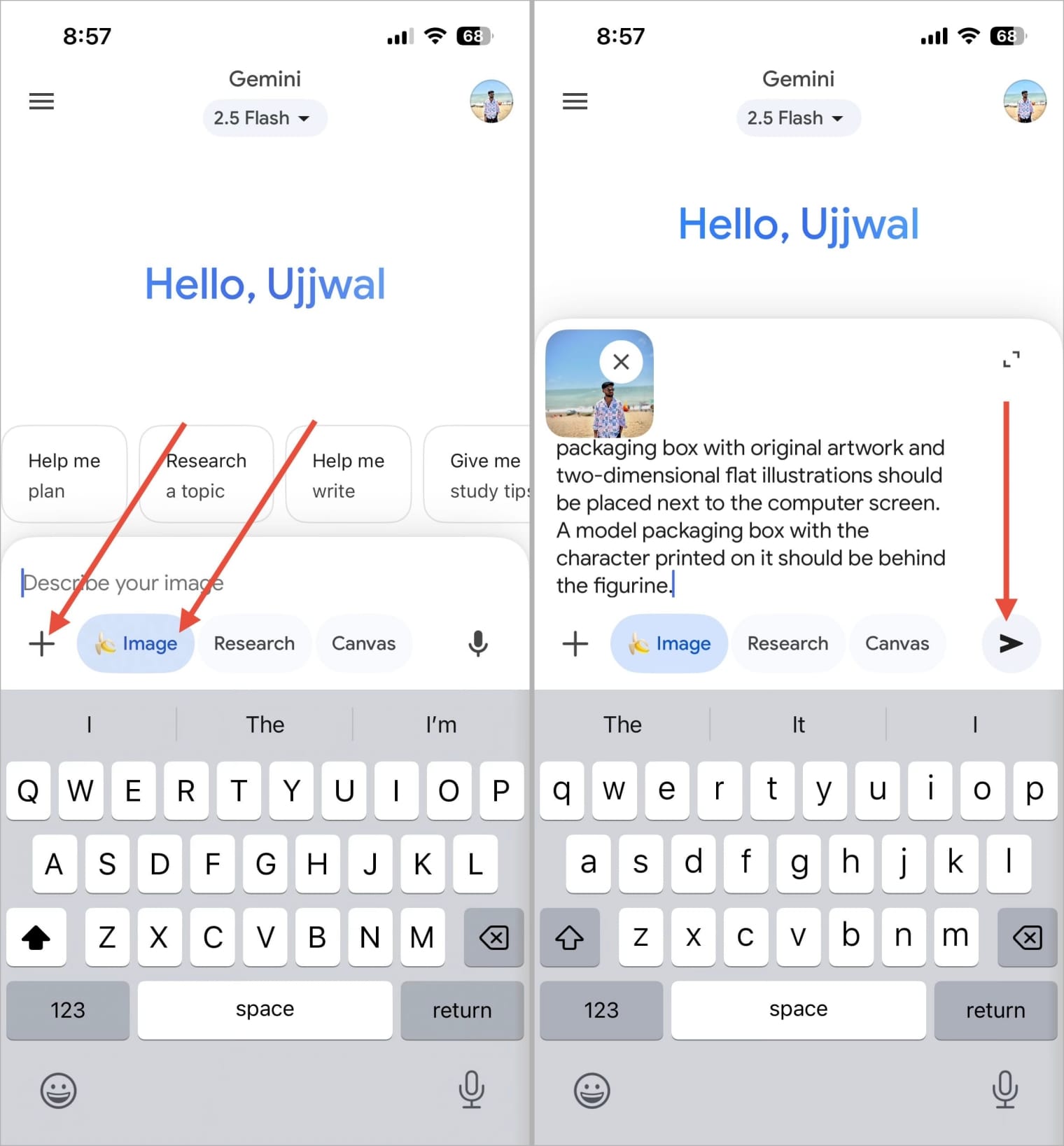Choose the Help me plan suggestion
The height and width of the screenshot is (1146, 1064).
[64, 475]
